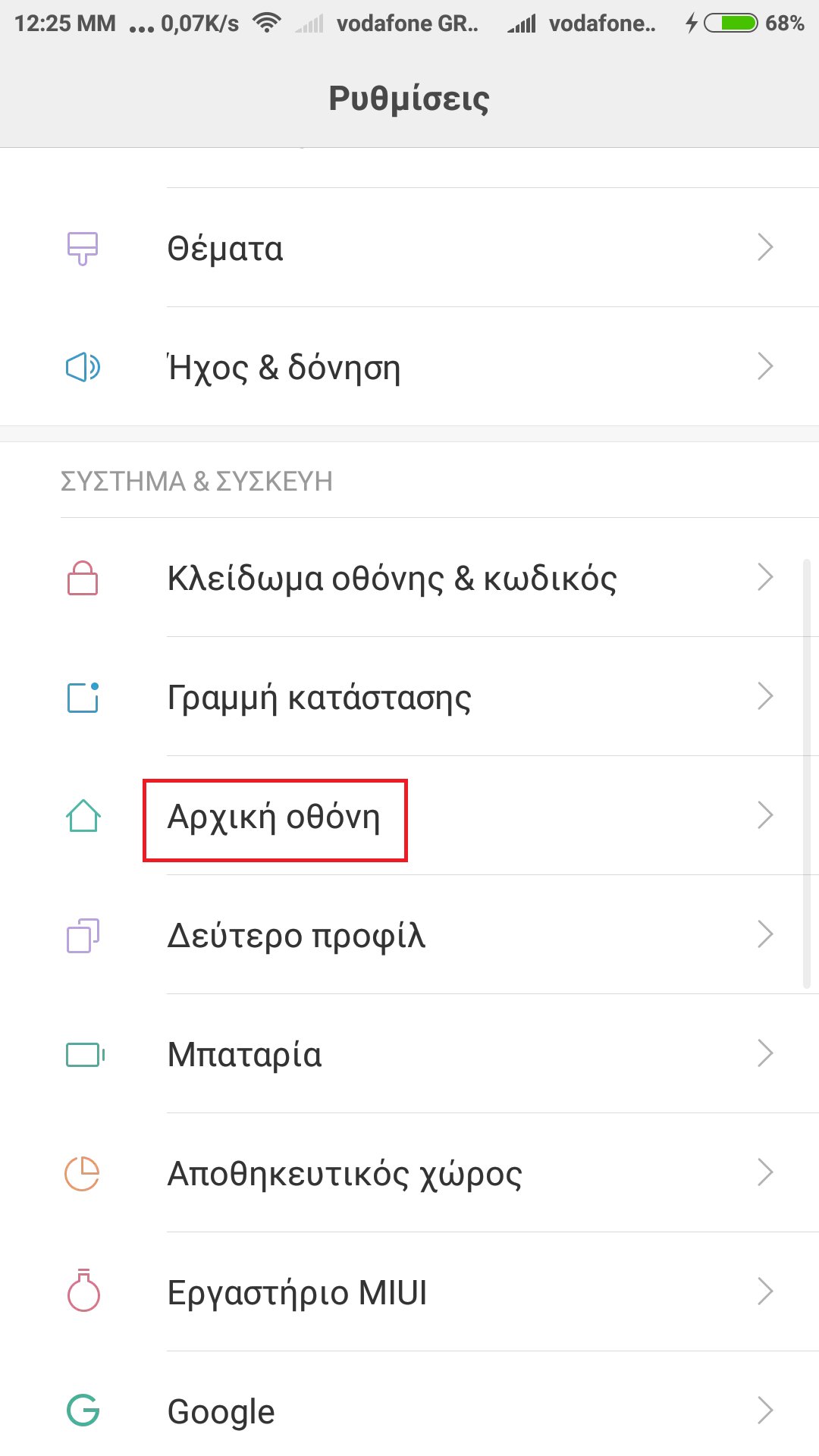
Task: View Αποθηκευτικός χώρος settings
Action: 409,1173
